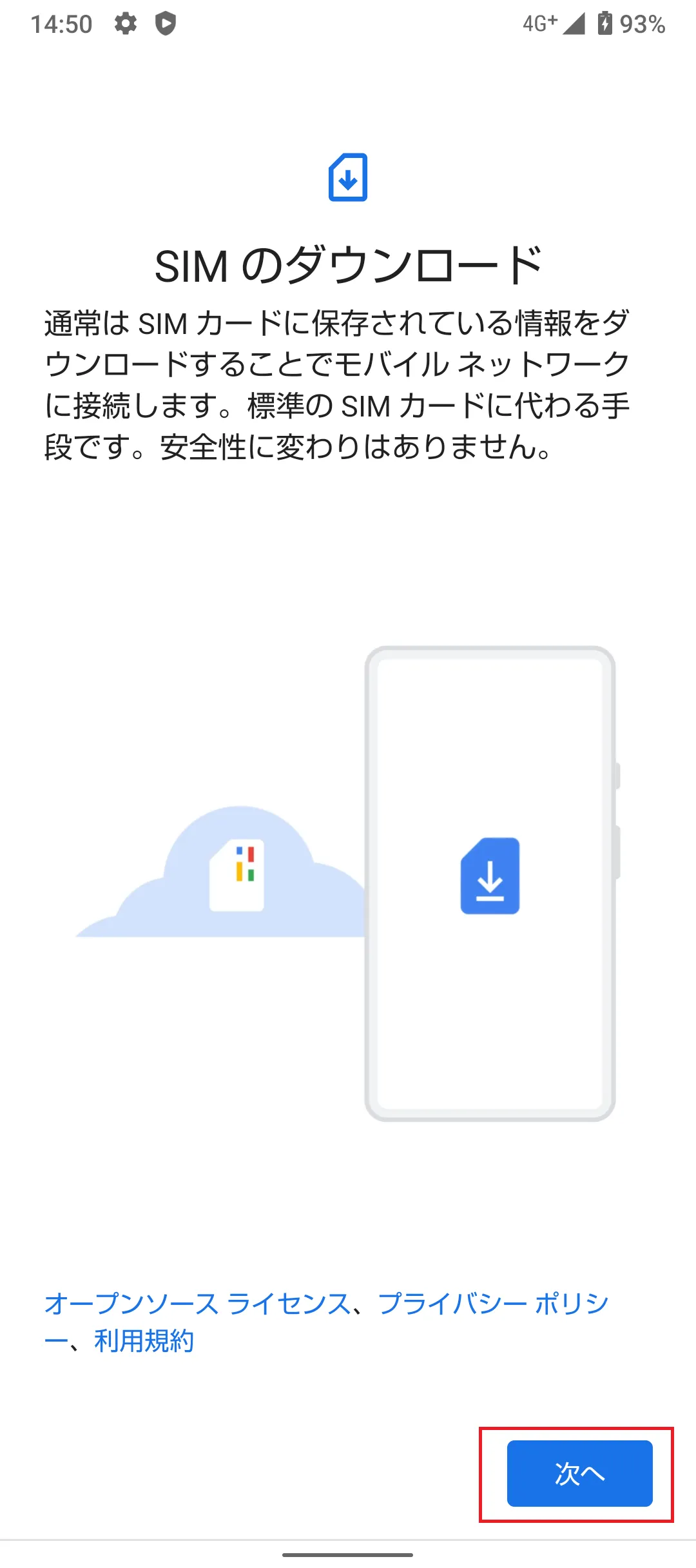Viewport: 696px width, 1568px height.
Task: Tap the clock showing 14:50
Action: click(63, 24)
